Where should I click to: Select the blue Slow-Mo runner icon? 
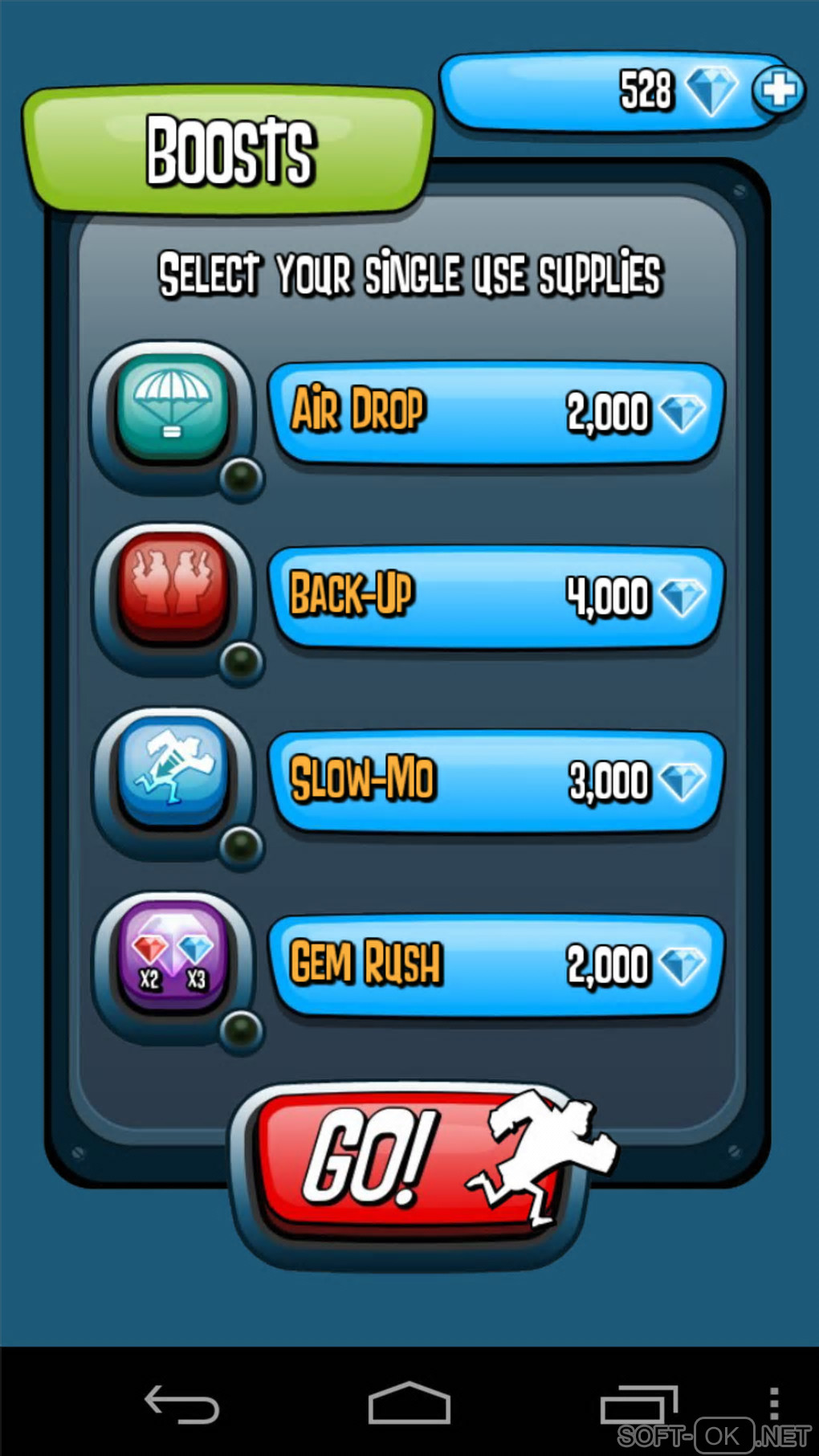(x=173, y=773)
